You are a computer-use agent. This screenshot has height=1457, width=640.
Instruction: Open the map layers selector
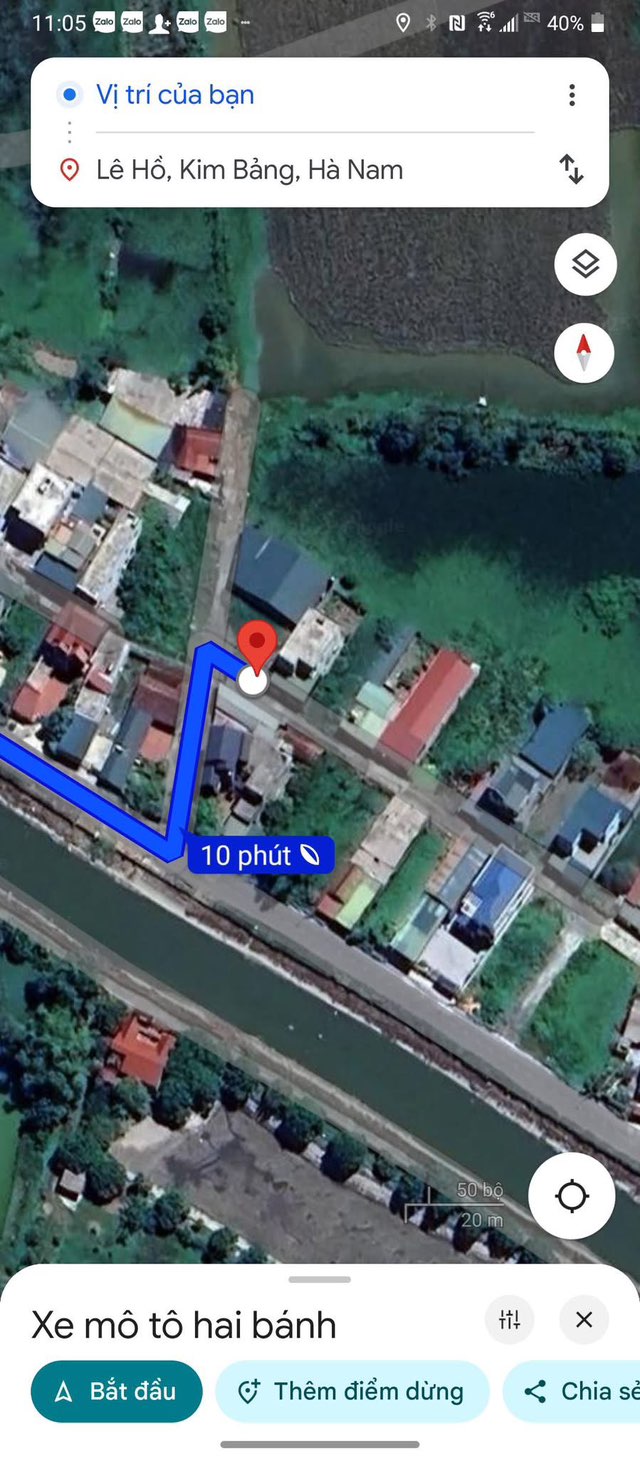point(585,265)
